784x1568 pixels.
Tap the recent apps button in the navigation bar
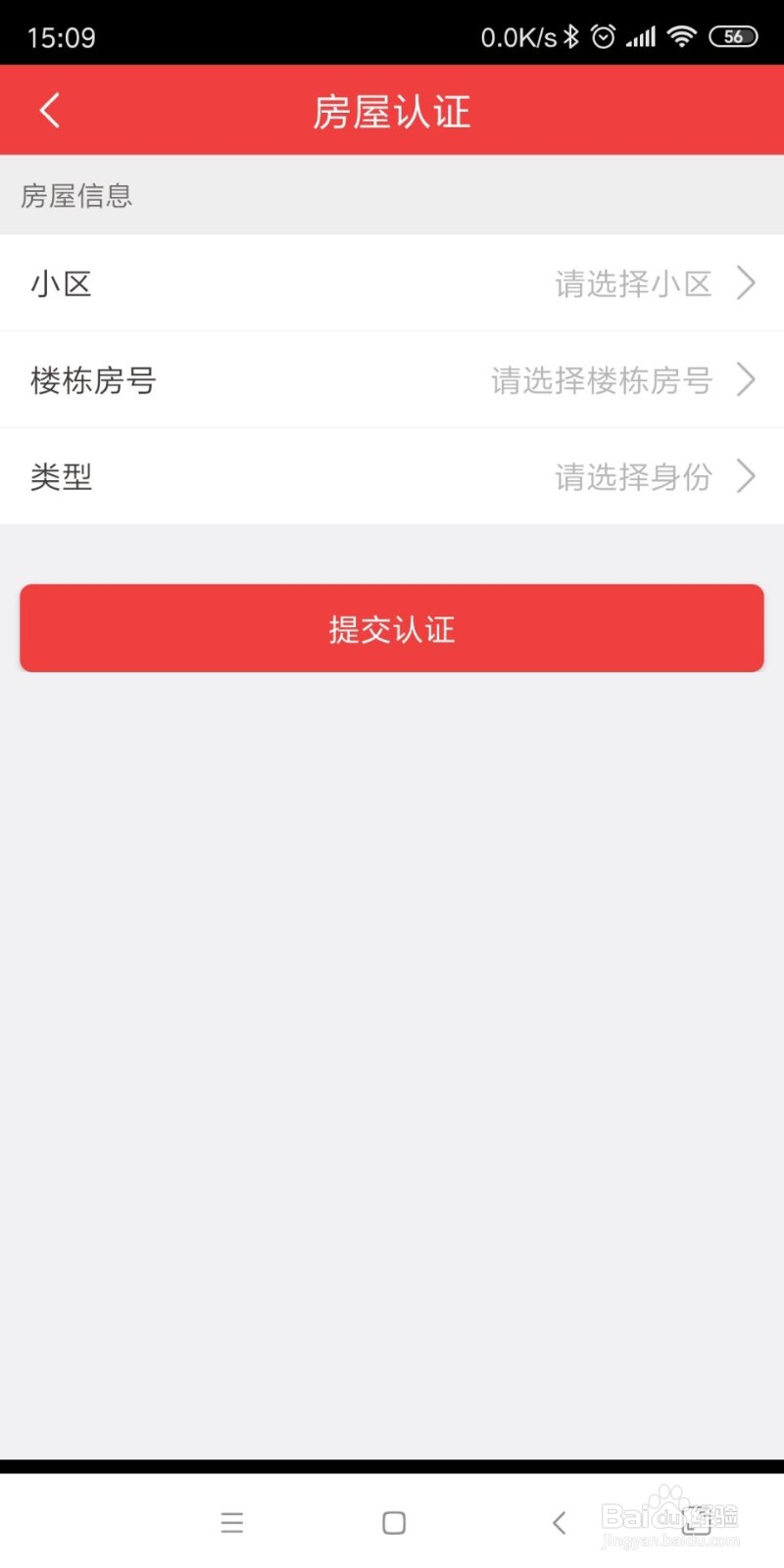pos(231,1522)
